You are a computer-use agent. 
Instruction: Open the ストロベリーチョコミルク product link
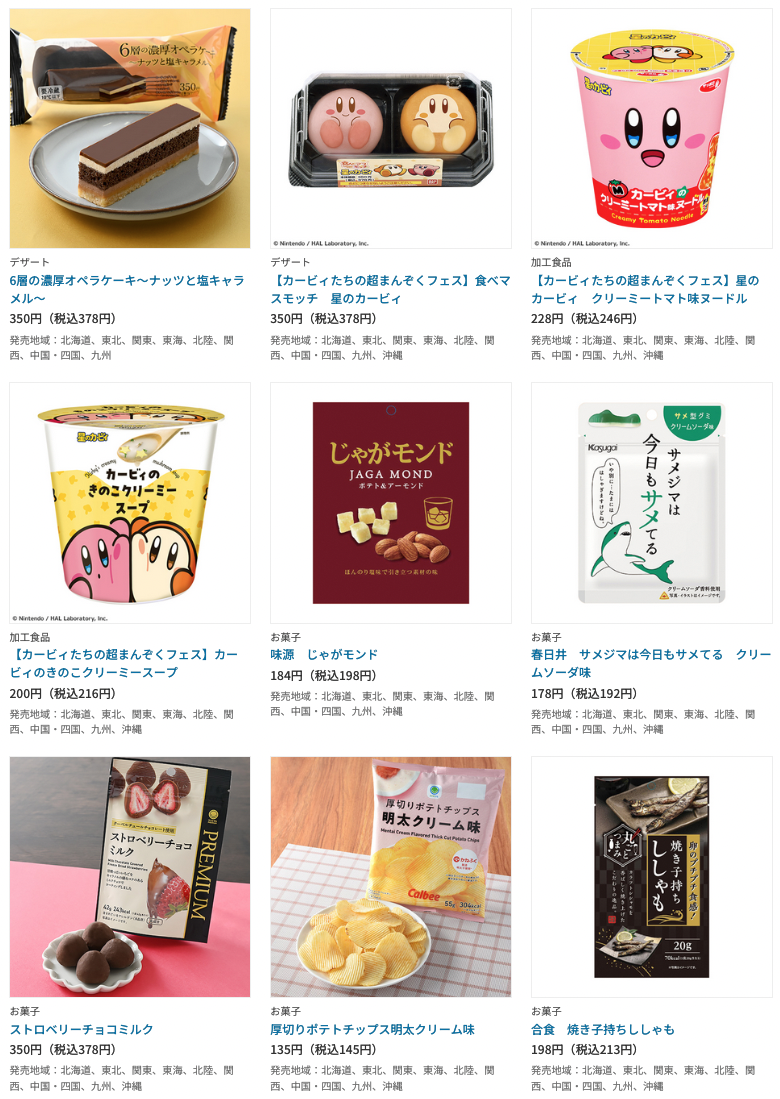click(82, 1029)
